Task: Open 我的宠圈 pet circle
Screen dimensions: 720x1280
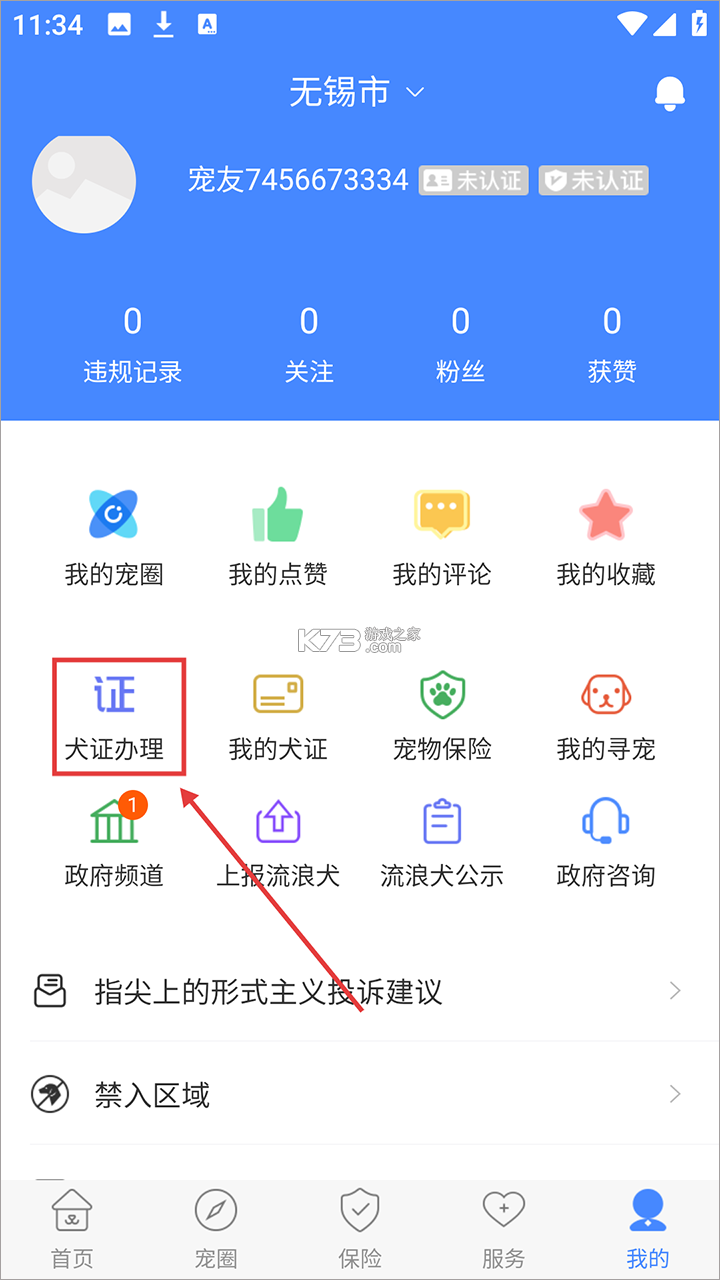Action: coord(113,535)
